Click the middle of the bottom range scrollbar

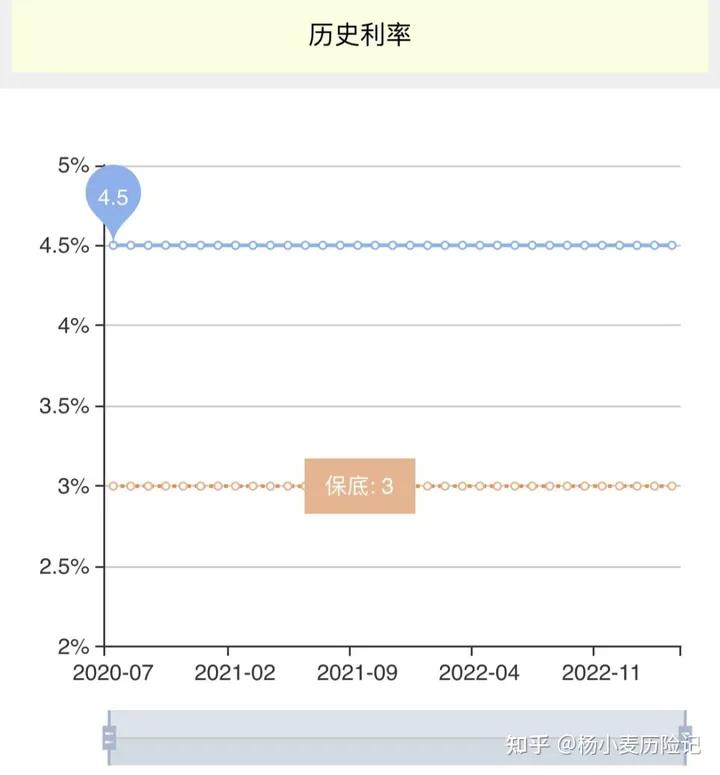click(398, 729)
